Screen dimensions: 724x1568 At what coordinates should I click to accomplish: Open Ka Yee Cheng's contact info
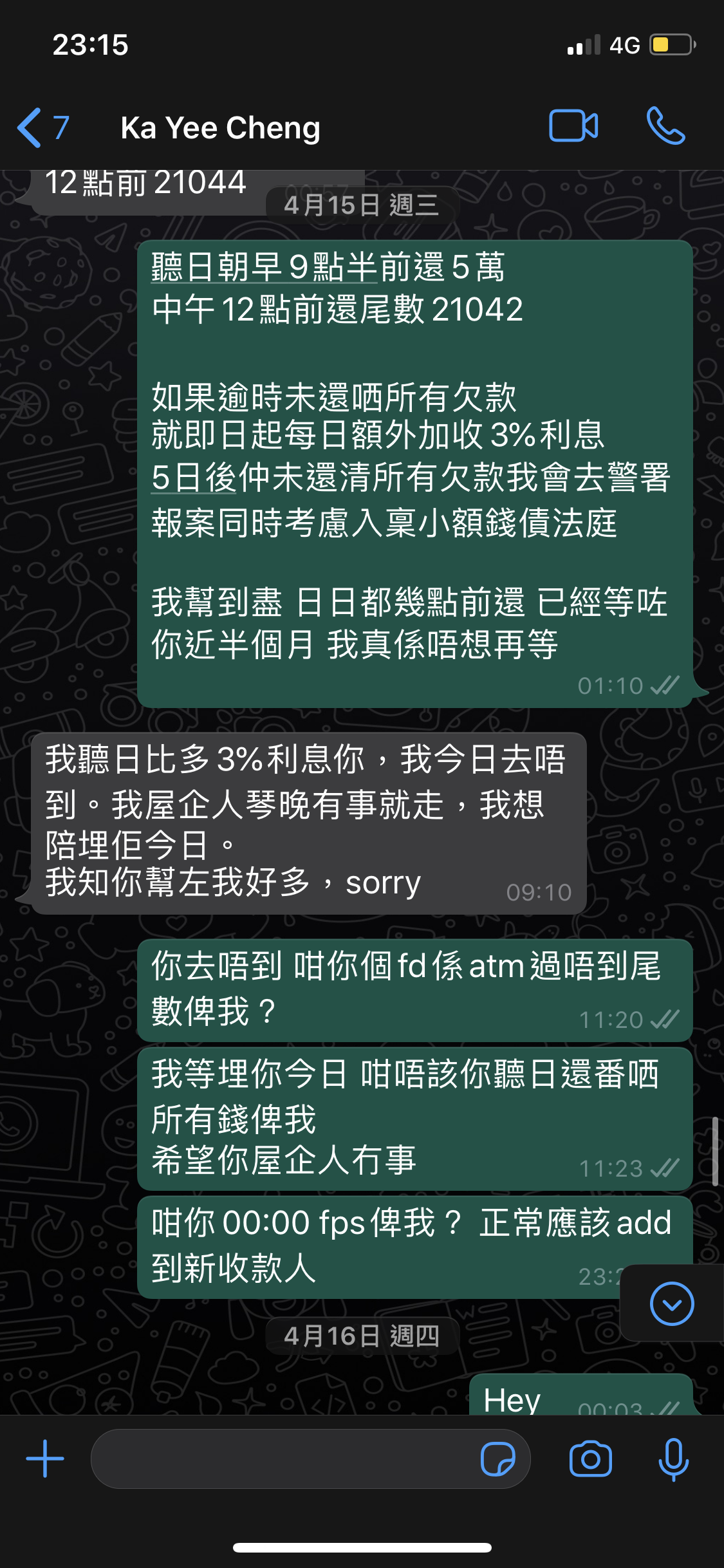coord(220,127)
